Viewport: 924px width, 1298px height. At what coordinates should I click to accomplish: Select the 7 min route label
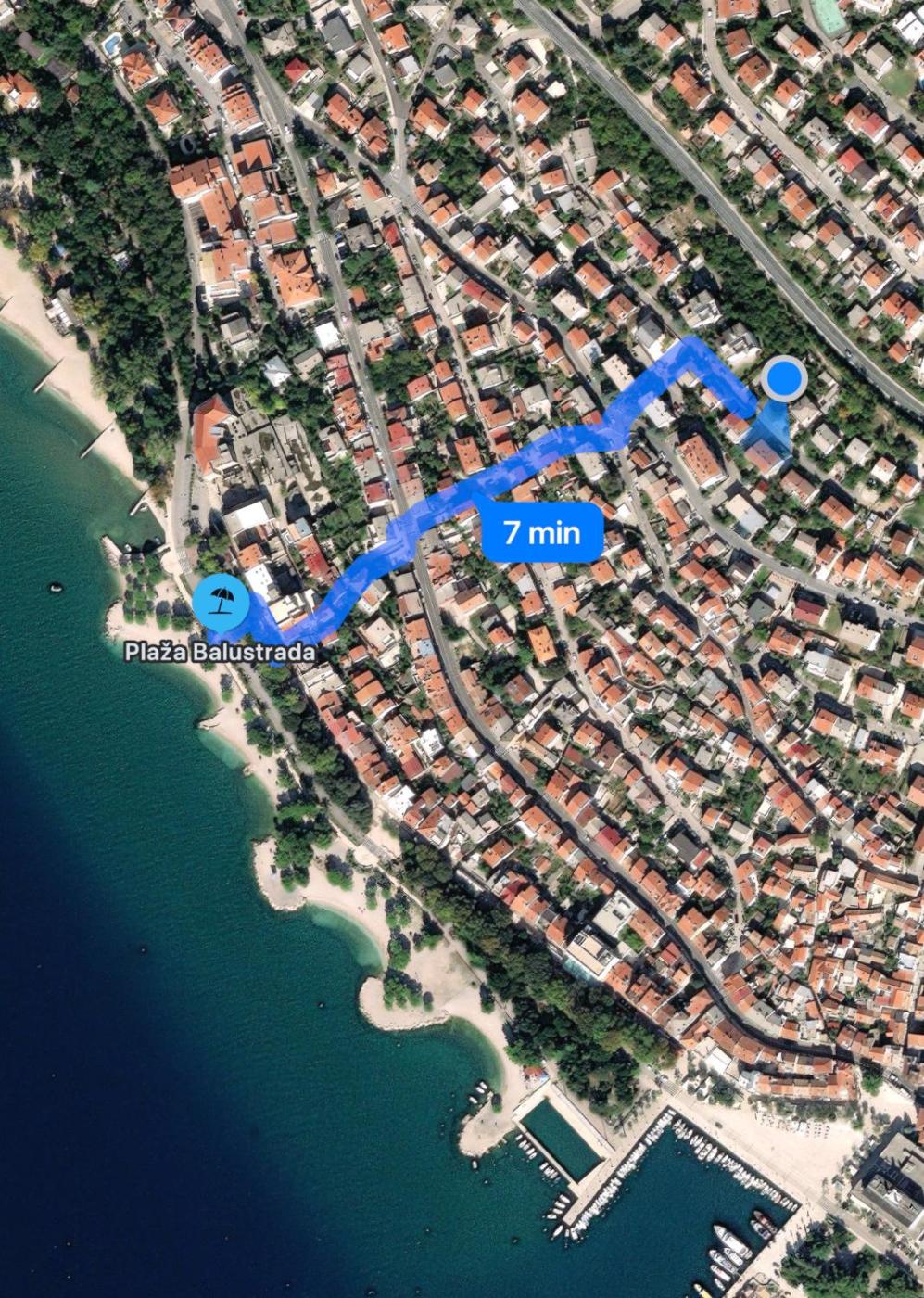pyautogui.click(x=542, y=533)
